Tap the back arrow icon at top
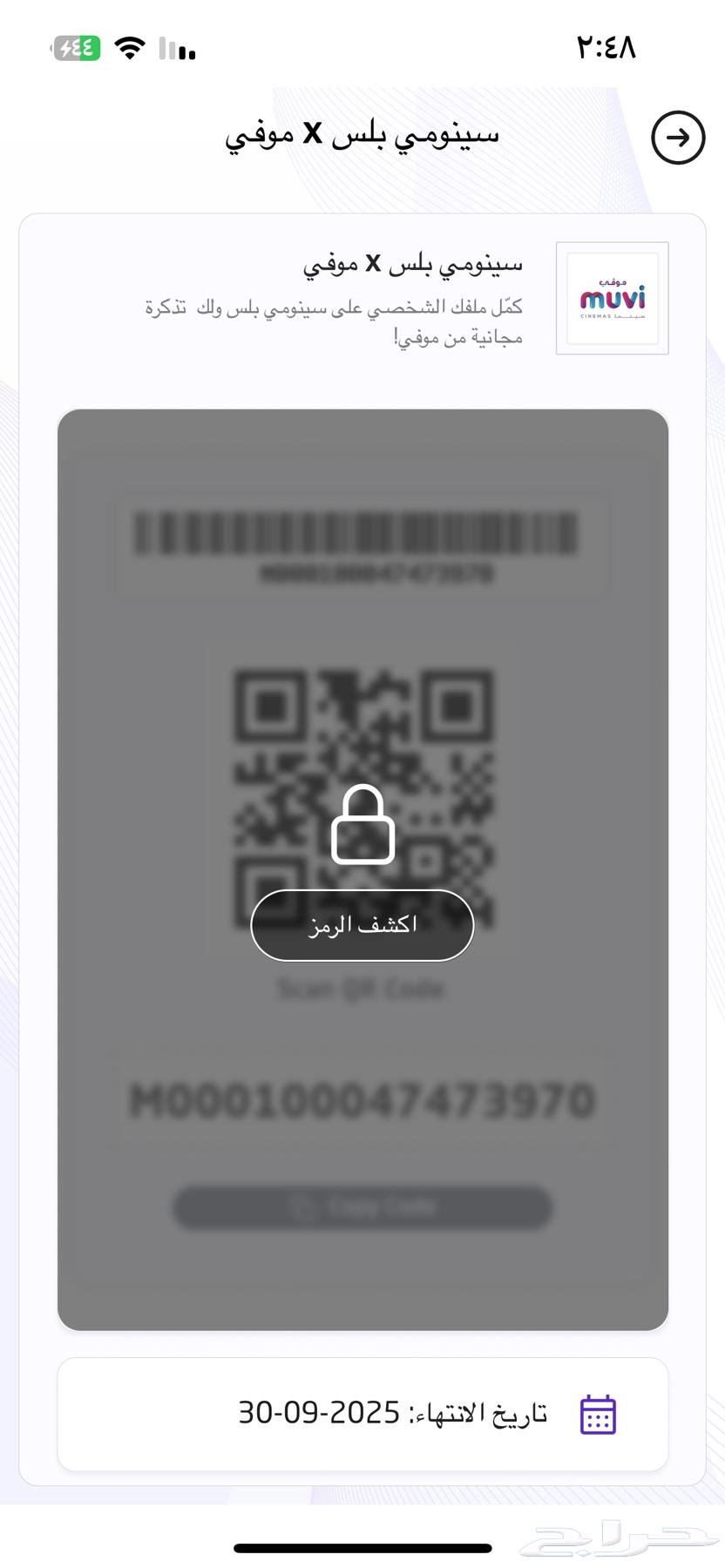Screen dimensions: 725x1568 [x=678, y=138]
